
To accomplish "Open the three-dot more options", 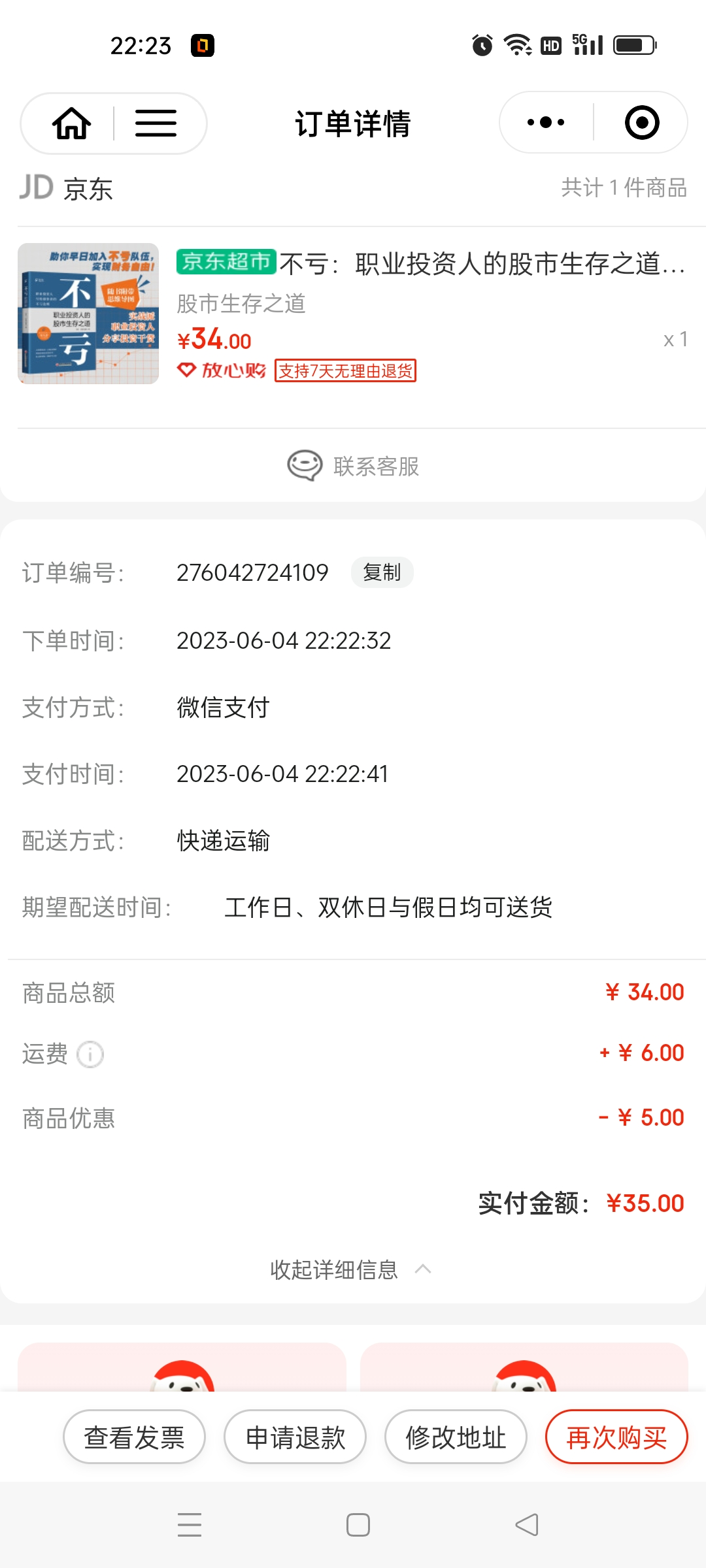I will 546,123.
